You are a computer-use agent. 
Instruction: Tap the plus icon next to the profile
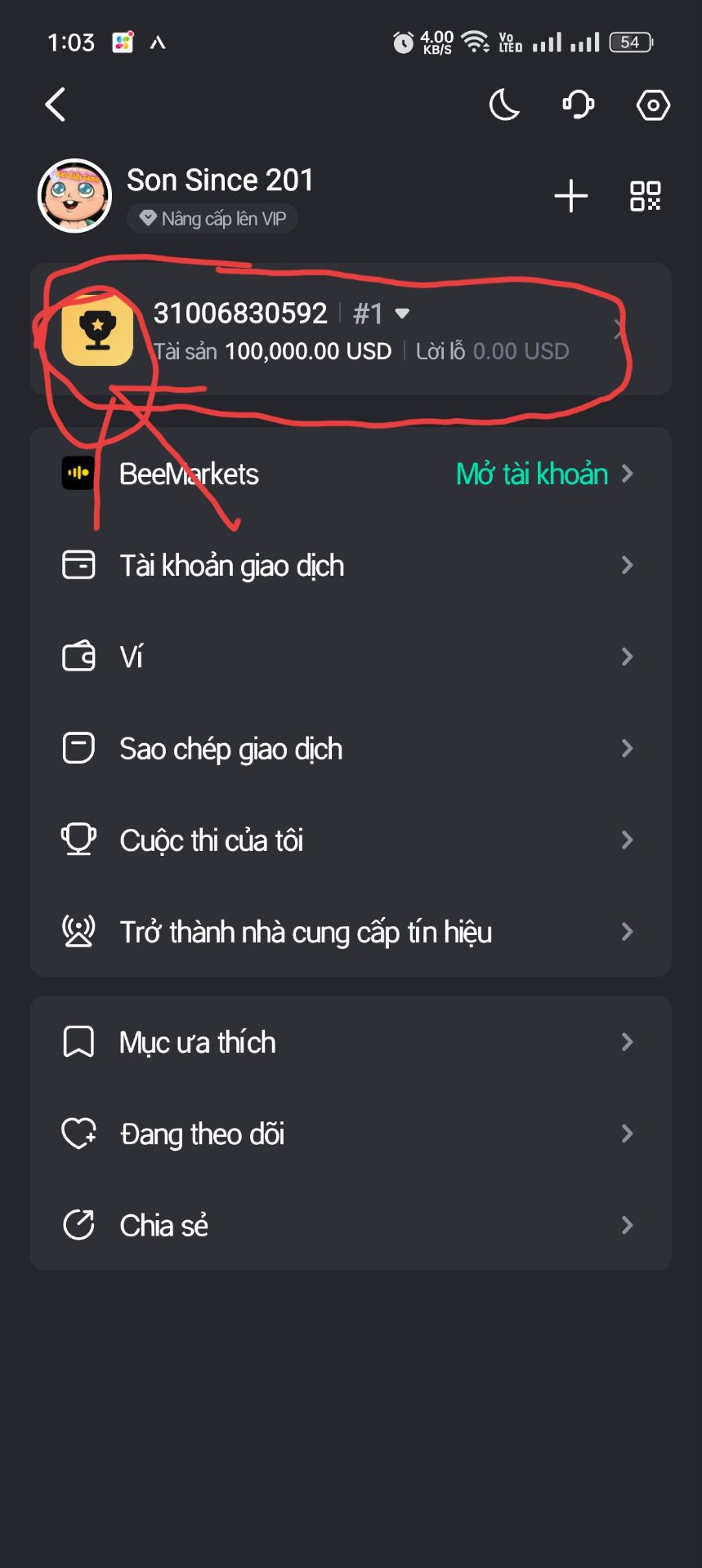[570, 196]
